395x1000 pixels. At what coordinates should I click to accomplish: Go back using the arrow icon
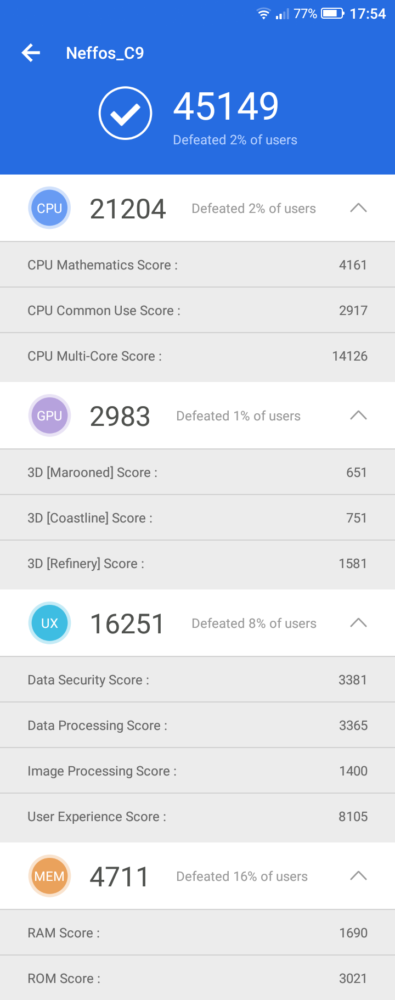click(31, 53)
